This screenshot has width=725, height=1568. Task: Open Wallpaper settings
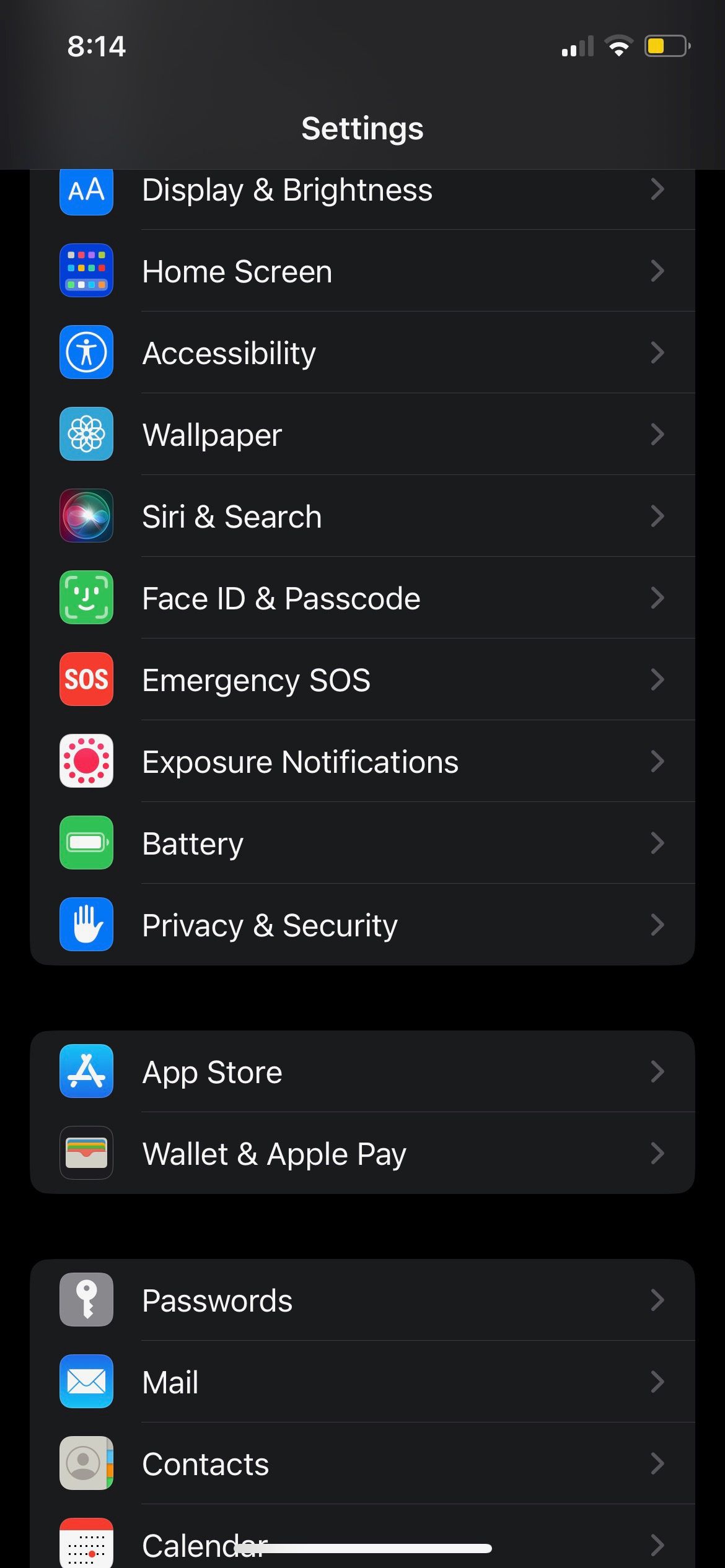362,435
